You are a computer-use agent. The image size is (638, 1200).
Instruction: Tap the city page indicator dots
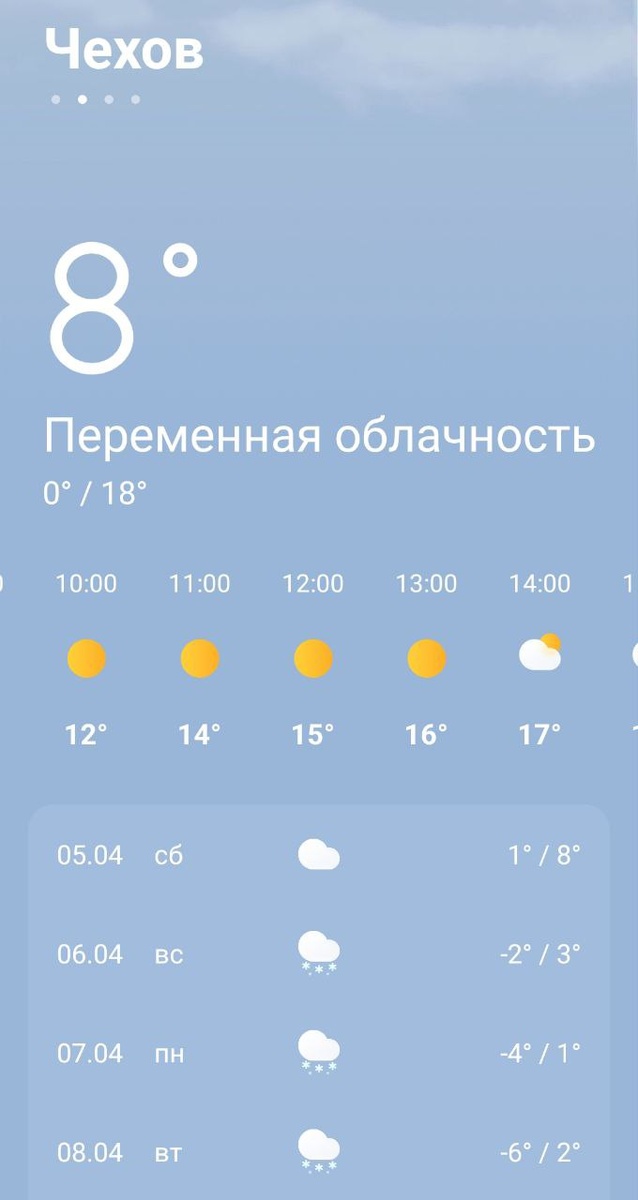point(96,99)
